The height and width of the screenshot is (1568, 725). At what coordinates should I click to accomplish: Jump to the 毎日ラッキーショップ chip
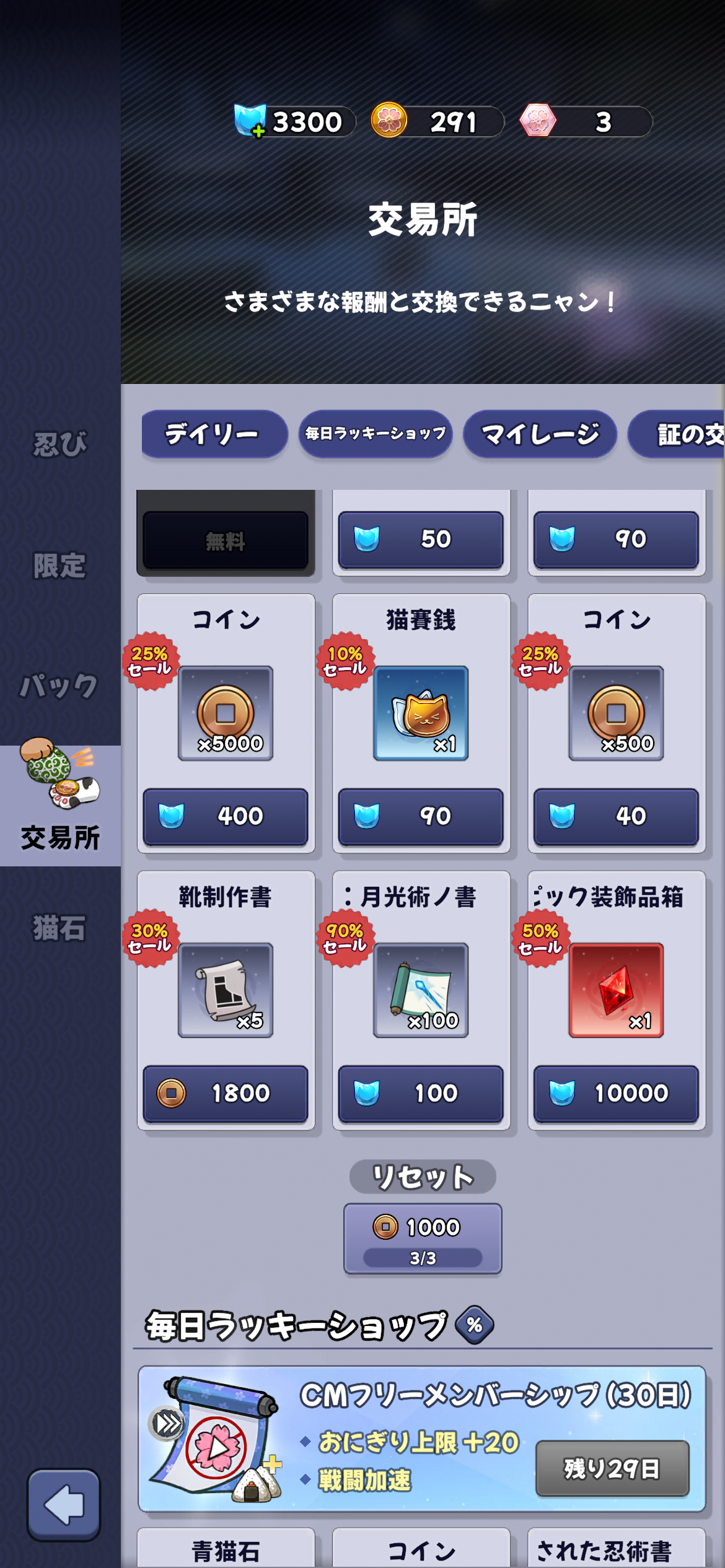tap(376, 434)
